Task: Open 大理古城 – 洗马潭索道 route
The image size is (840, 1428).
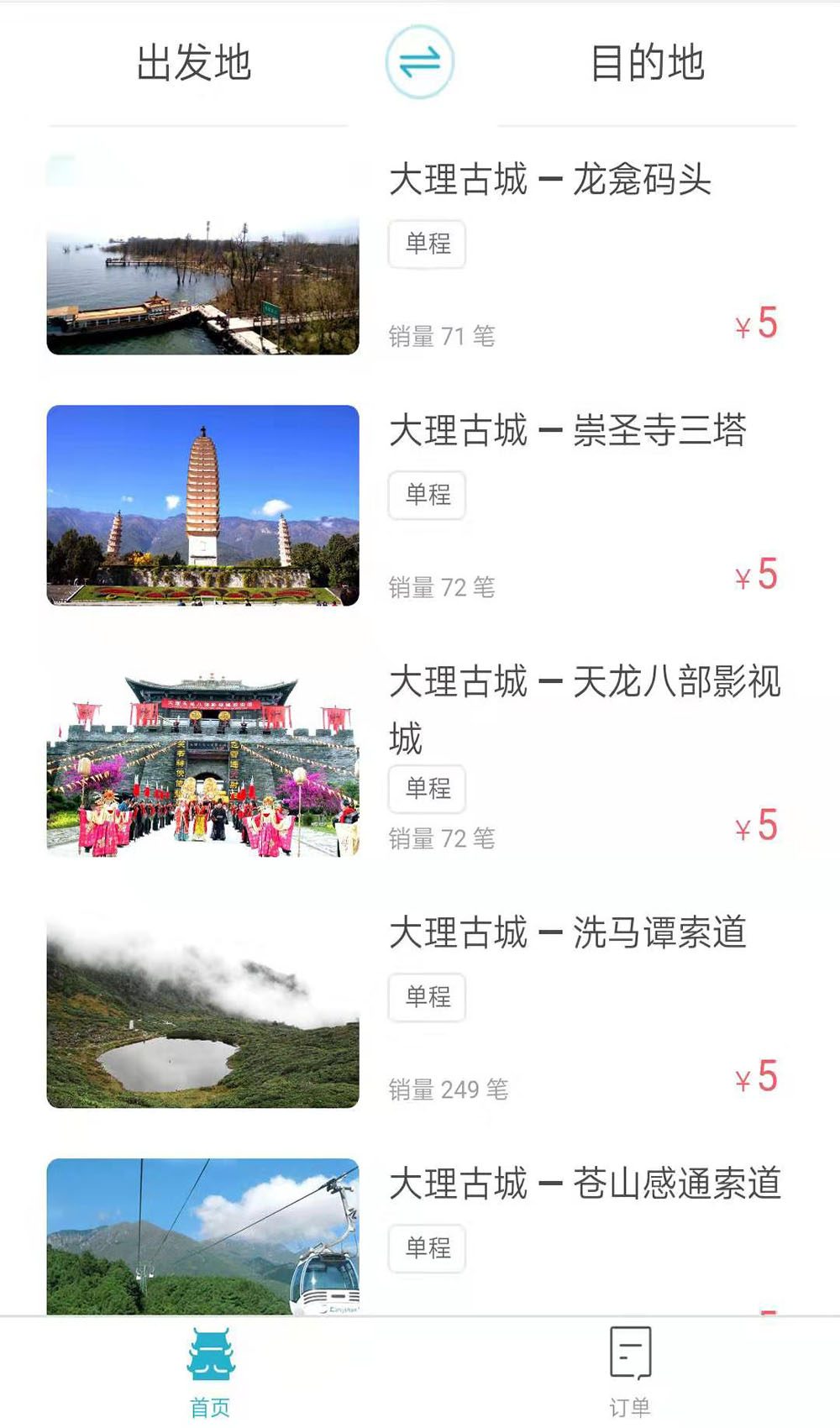Action: 420,1008
